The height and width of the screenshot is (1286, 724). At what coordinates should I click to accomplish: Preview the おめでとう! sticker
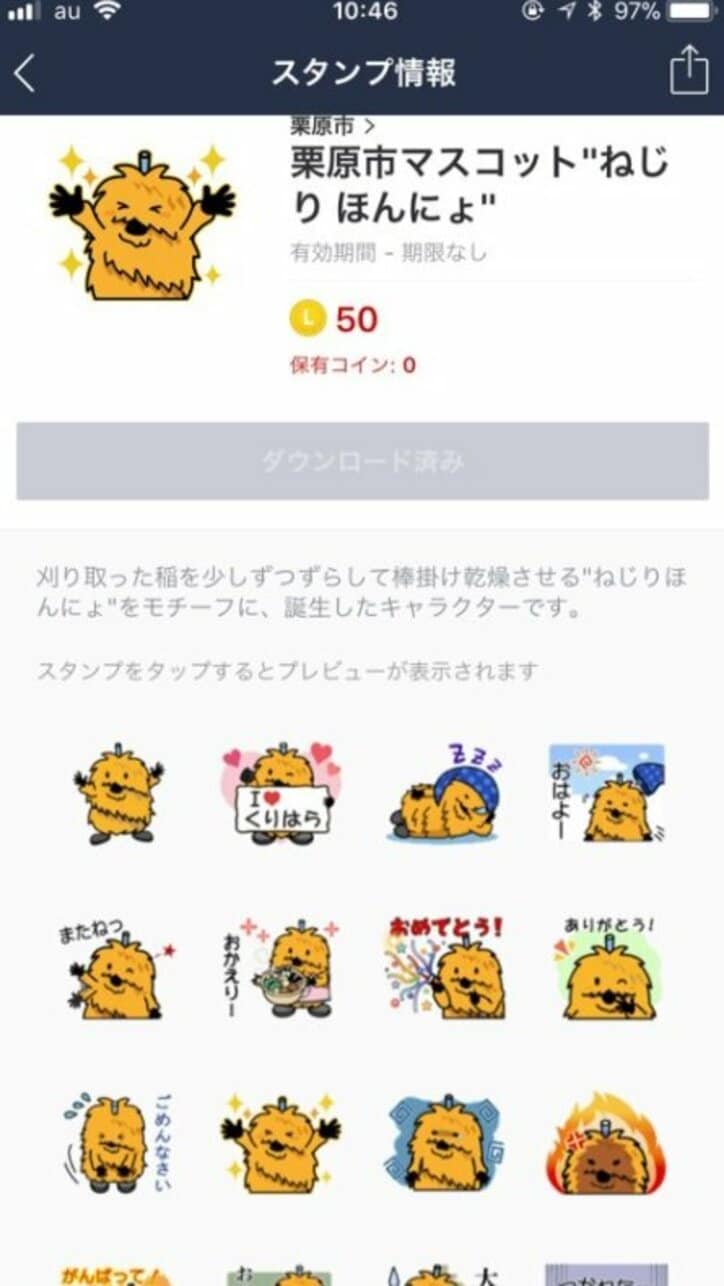pyautogui.click(x=444, y=968)
